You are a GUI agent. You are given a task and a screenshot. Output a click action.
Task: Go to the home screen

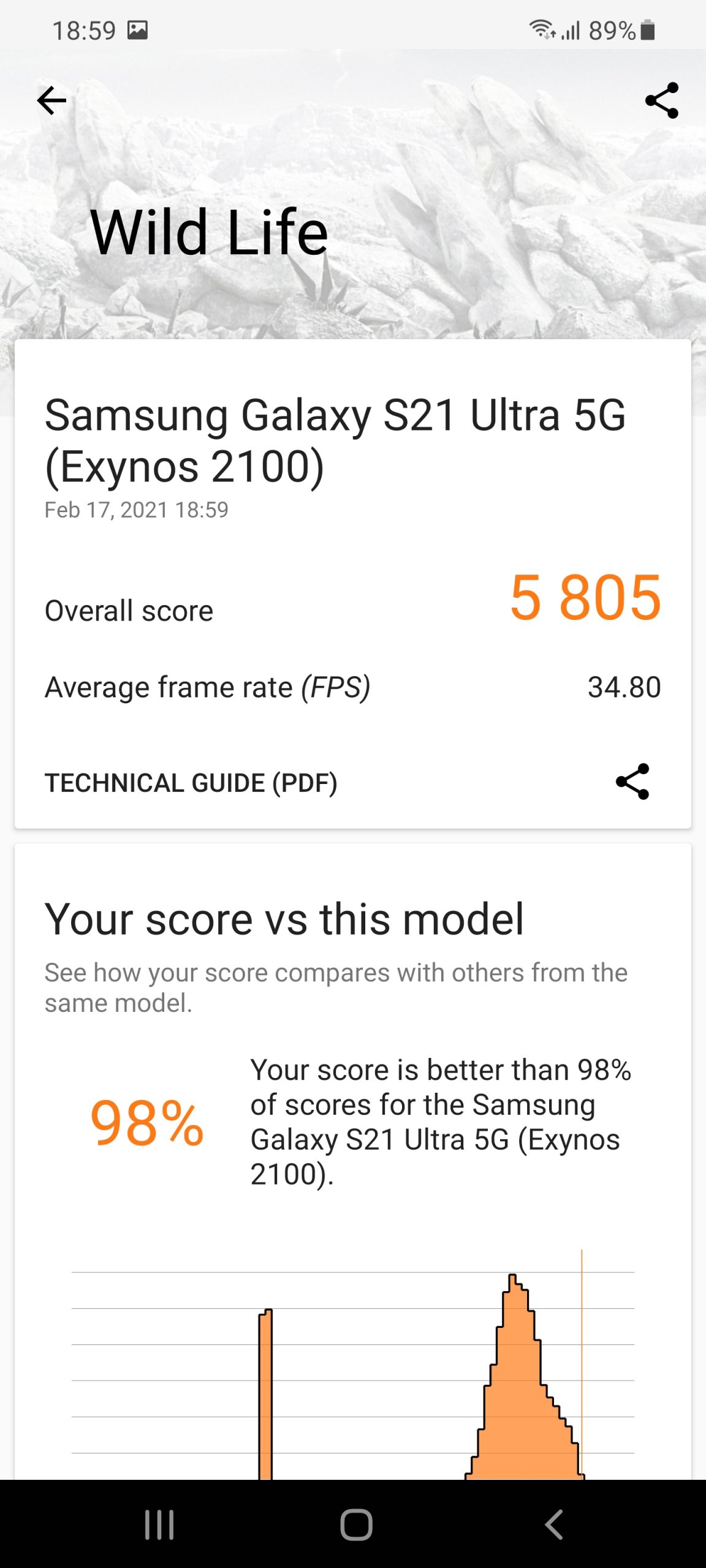click(356, 1525)
